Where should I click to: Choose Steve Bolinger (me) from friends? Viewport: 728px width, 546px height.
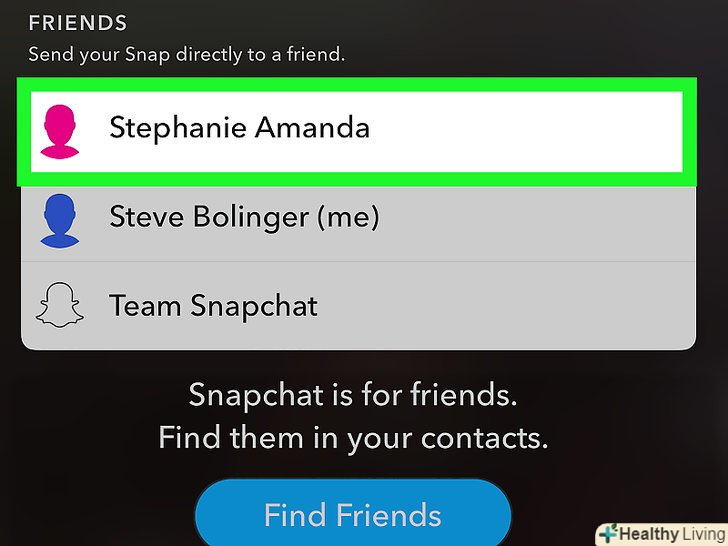(x=355, y=218)
